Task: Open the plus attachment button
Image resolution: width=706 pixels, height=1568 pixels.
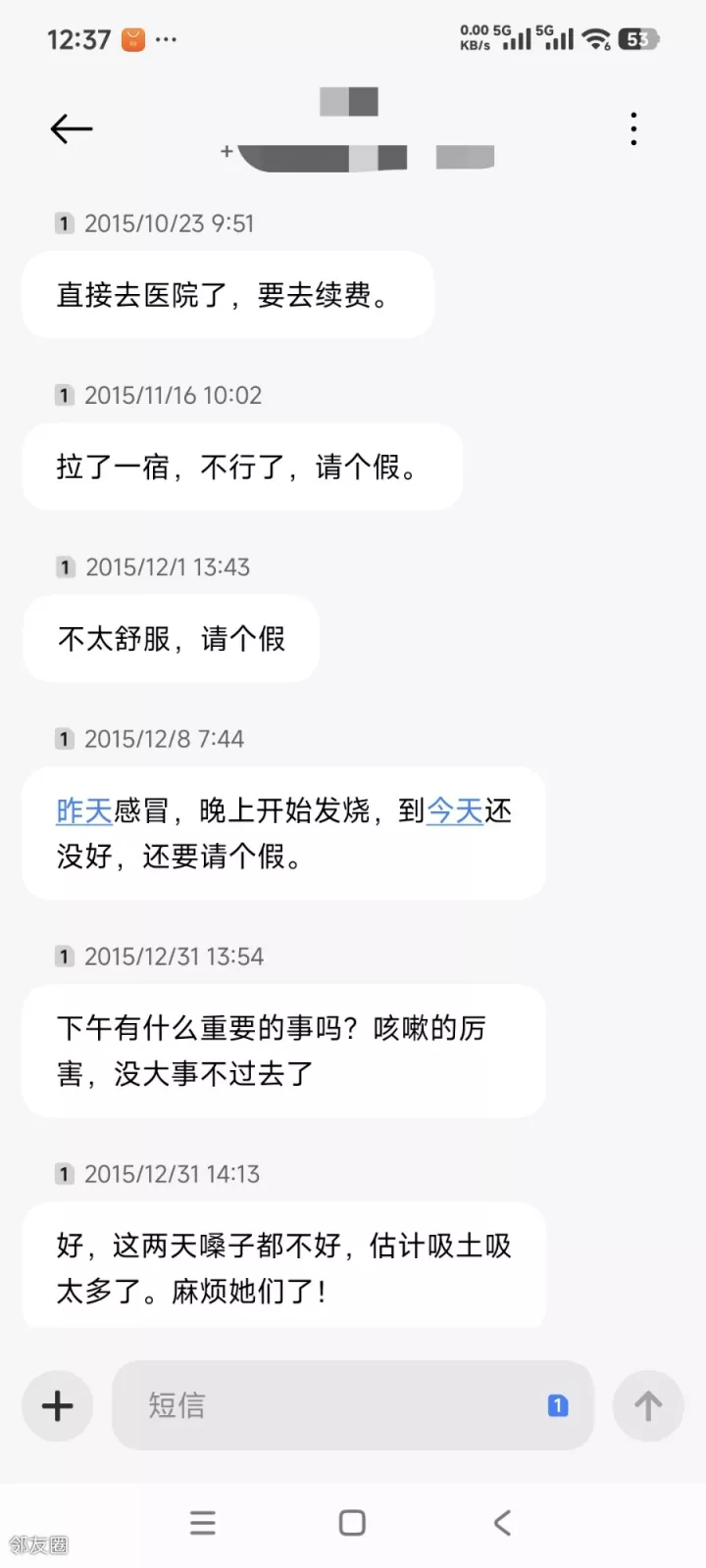Action: pyautogui.click(x=58, y=1406)
